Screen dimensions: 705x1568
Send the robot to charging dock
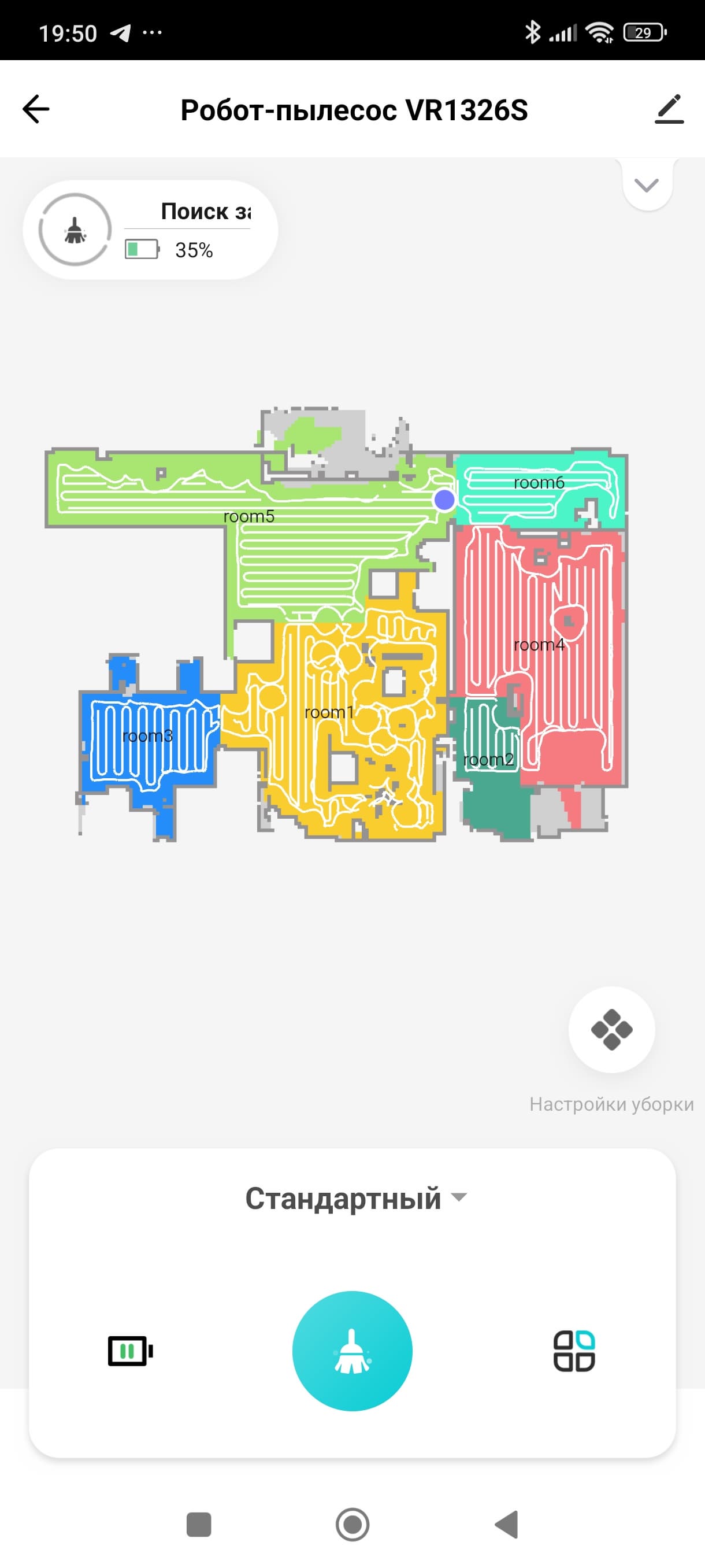(x=130, y=1351)
